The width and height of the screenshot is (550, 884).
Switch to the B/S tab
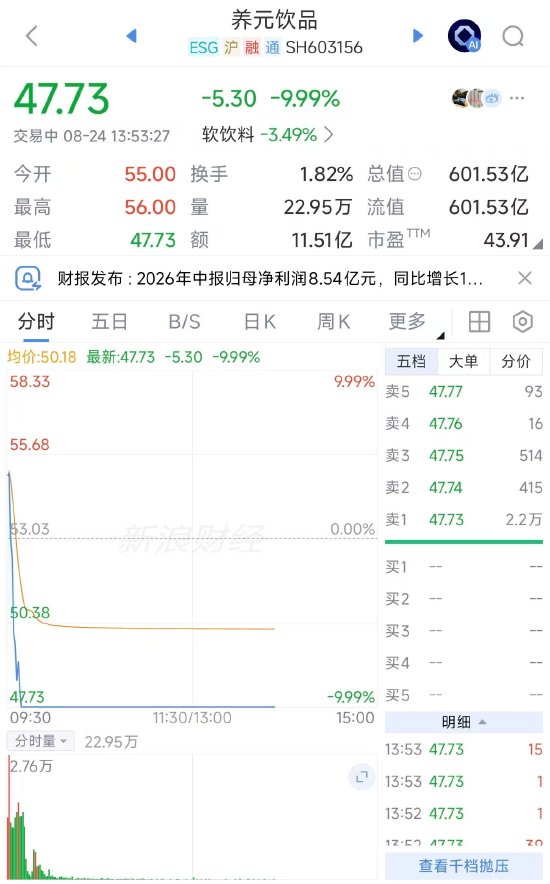click(x=184, y=322)
